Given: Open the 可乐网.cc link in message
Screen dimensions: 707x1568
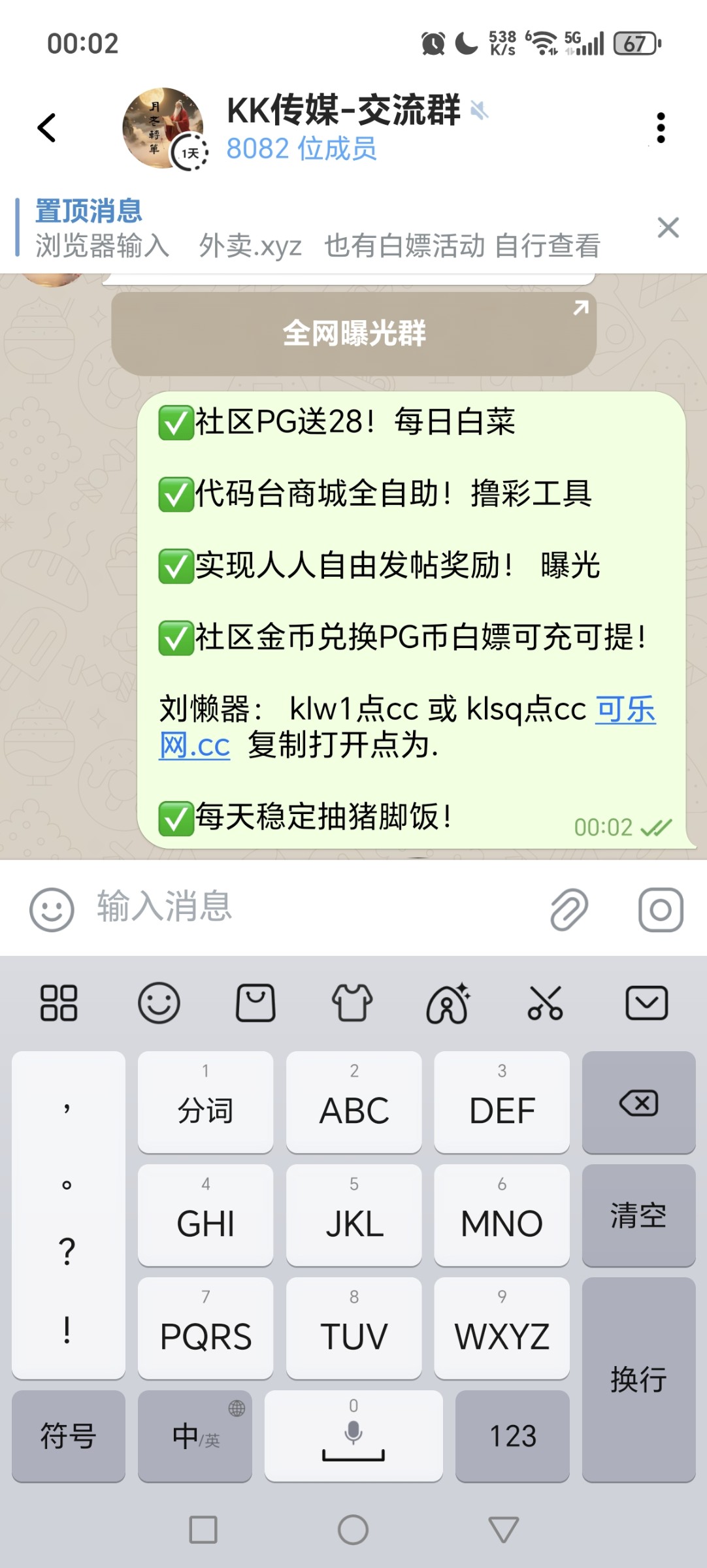Looking at the screenshot, I should pos(625,710).
